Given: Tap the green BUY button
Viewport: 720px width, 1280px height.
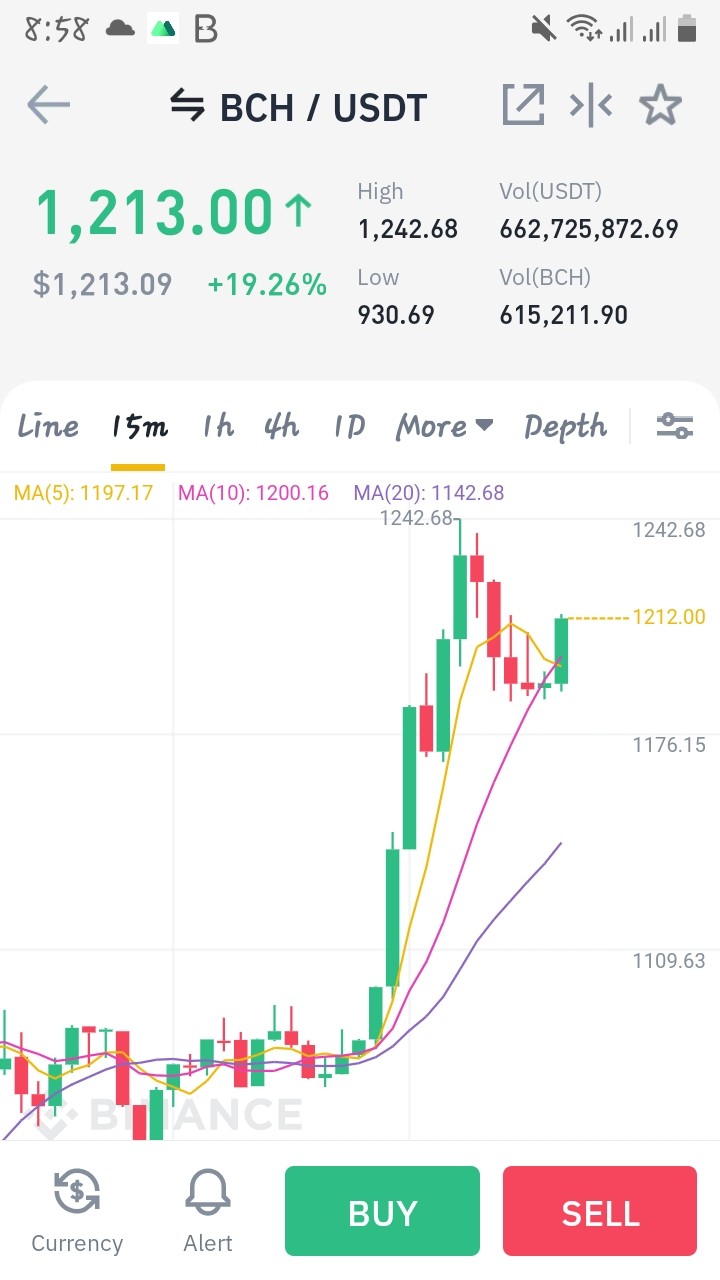Looking at the screenshot, I should tap(382, 1212).
